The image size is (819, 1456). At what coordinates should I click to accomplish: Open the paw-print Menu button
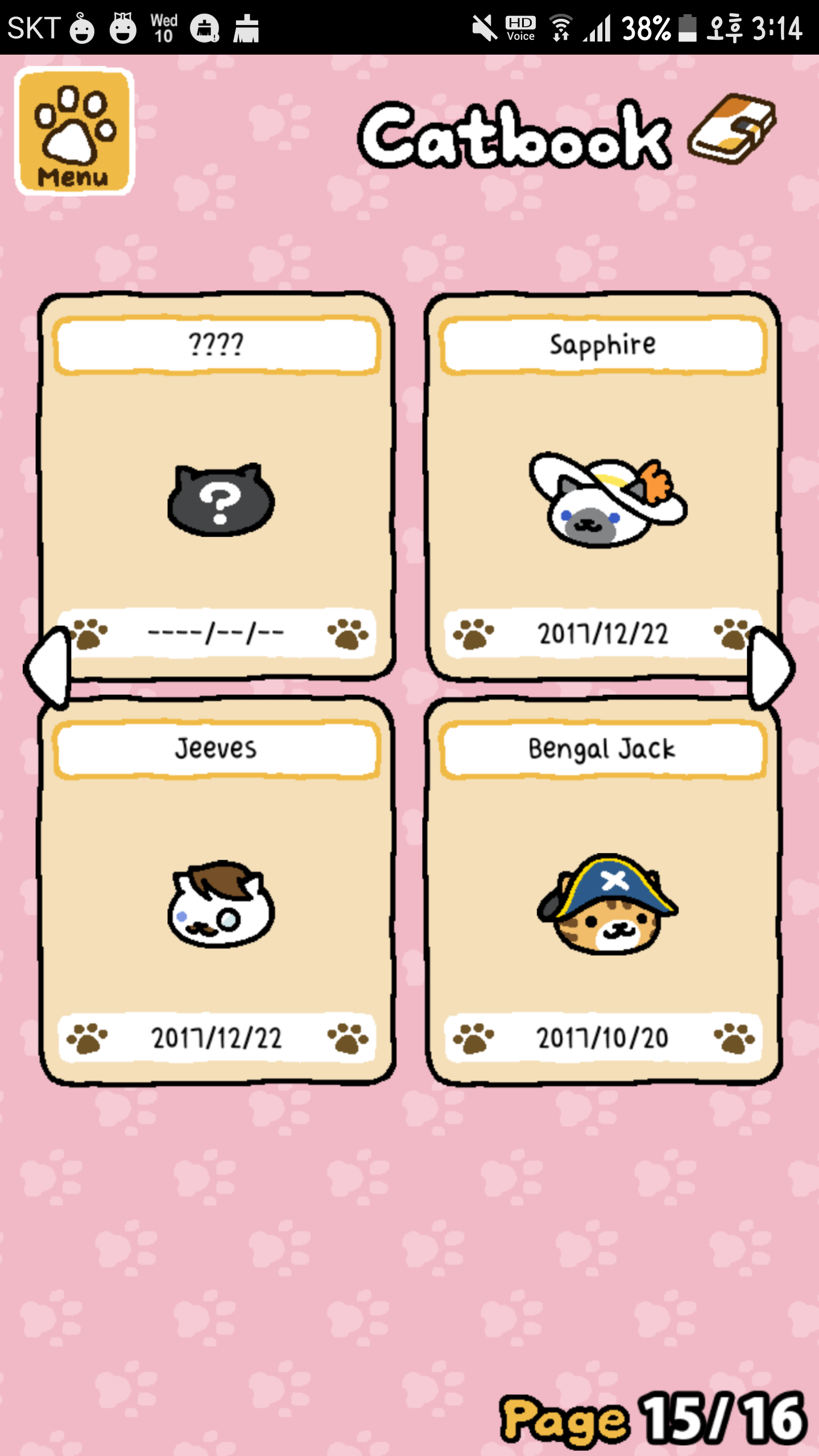click(x=75, y=131)
